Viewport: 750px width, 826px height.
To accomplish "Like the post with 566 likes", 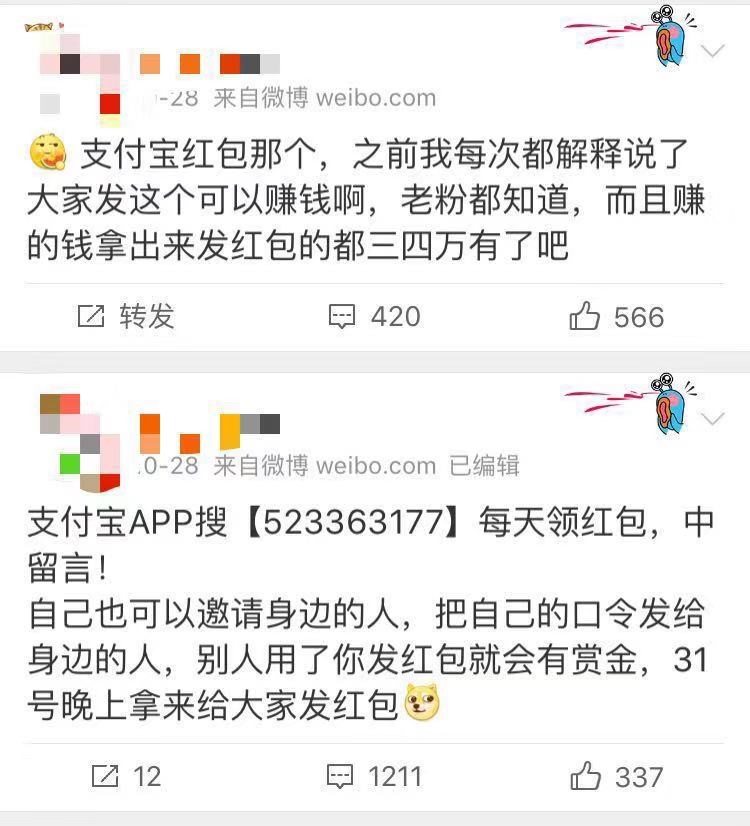I will tap(616, 317).
